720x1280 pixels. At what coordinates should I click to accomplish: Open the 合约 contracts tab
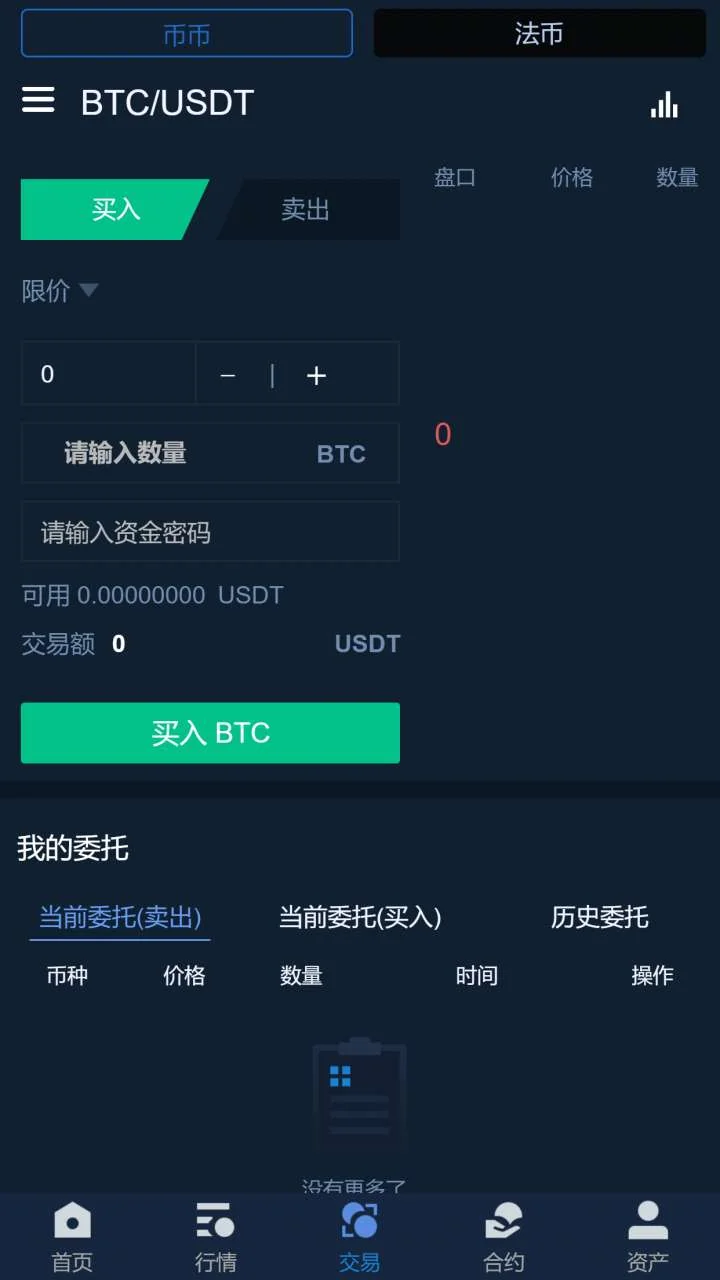504,1236
